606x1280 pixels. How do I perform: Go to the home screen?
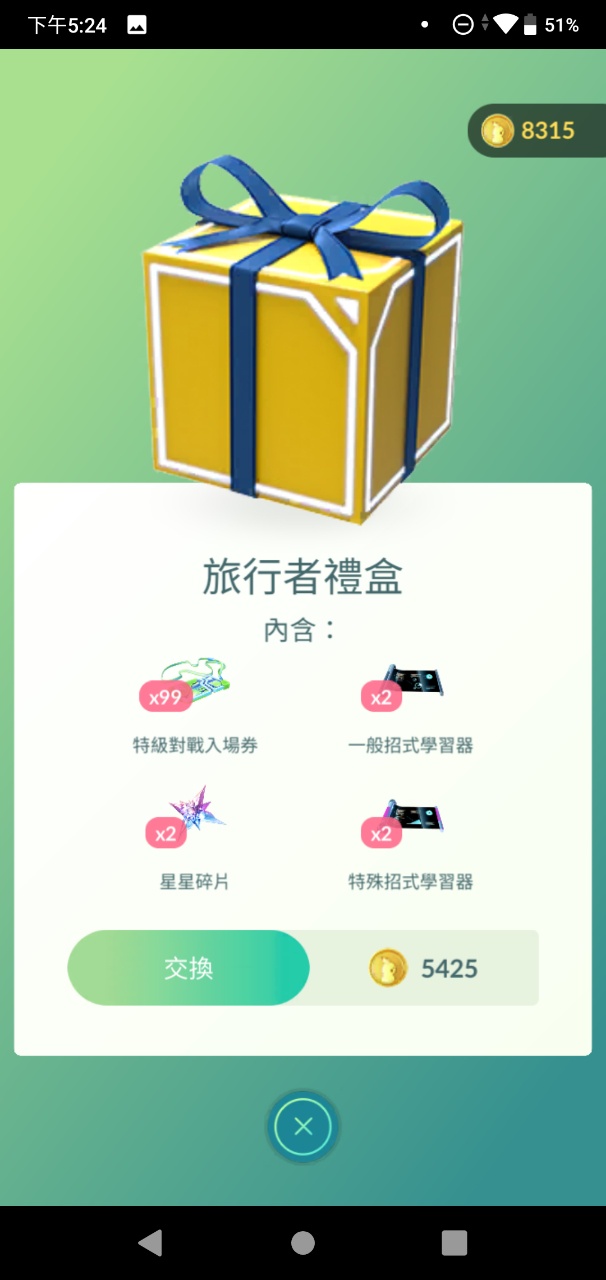point(303,1242)
